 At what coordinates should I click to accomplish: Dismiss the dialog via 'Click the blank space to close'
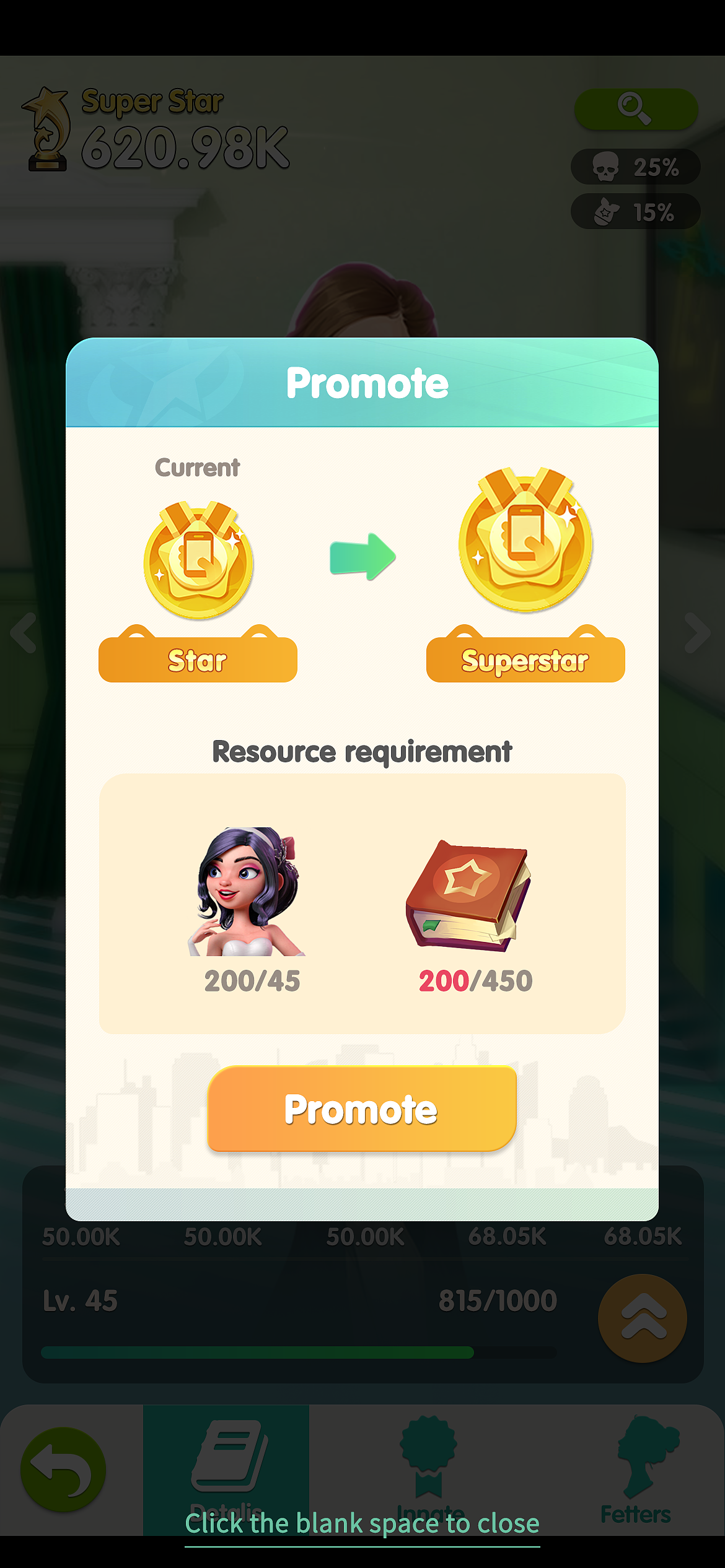(x=362, y=1523)
